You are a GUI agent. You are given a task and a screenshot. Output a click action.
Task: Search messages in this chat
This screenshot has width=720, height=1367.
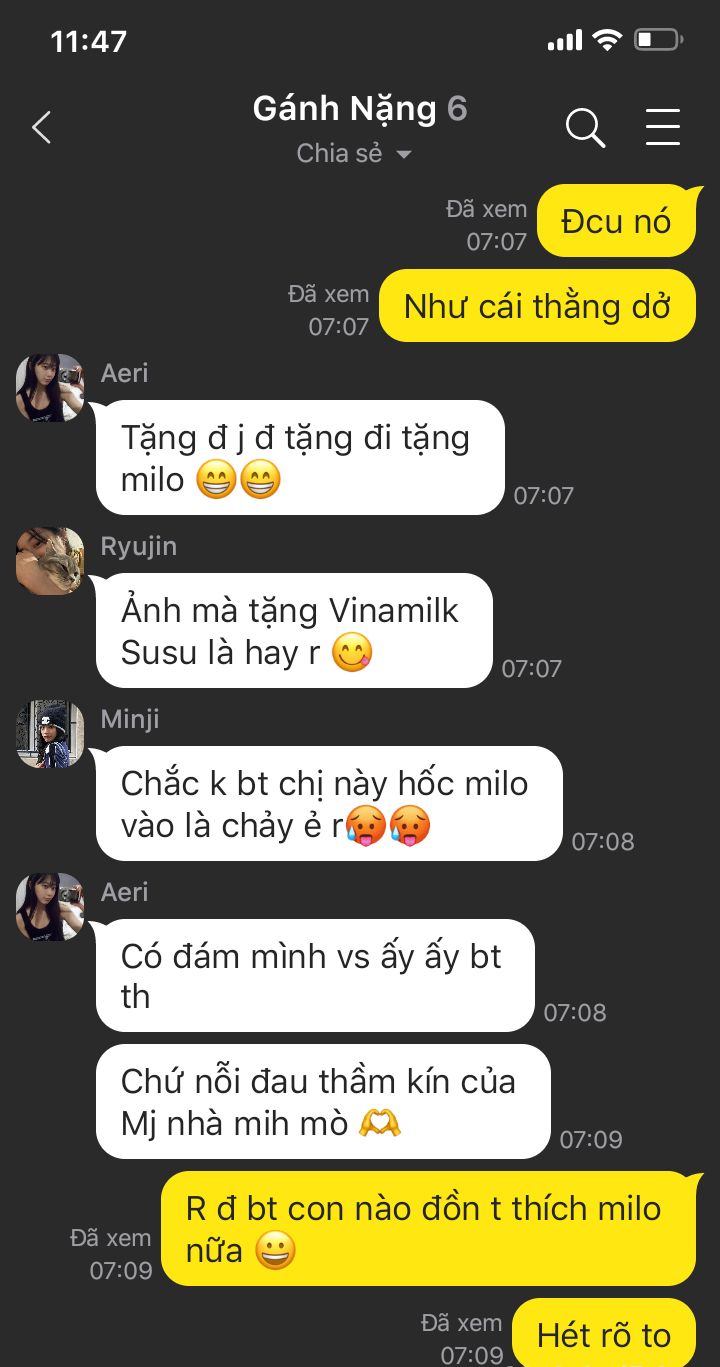click(x=585, y=128)
